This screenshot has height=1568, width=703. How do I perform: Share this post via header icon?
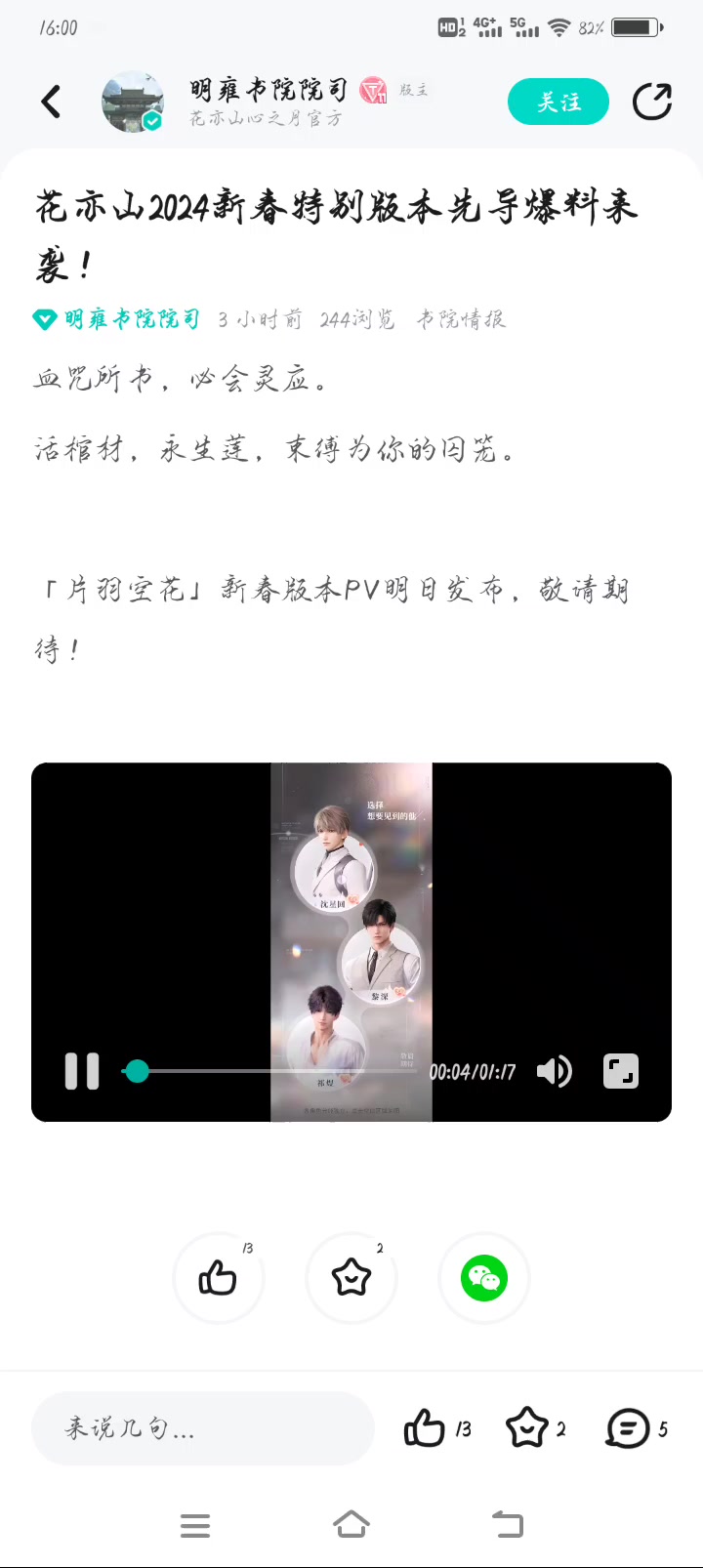click(651, 102)
